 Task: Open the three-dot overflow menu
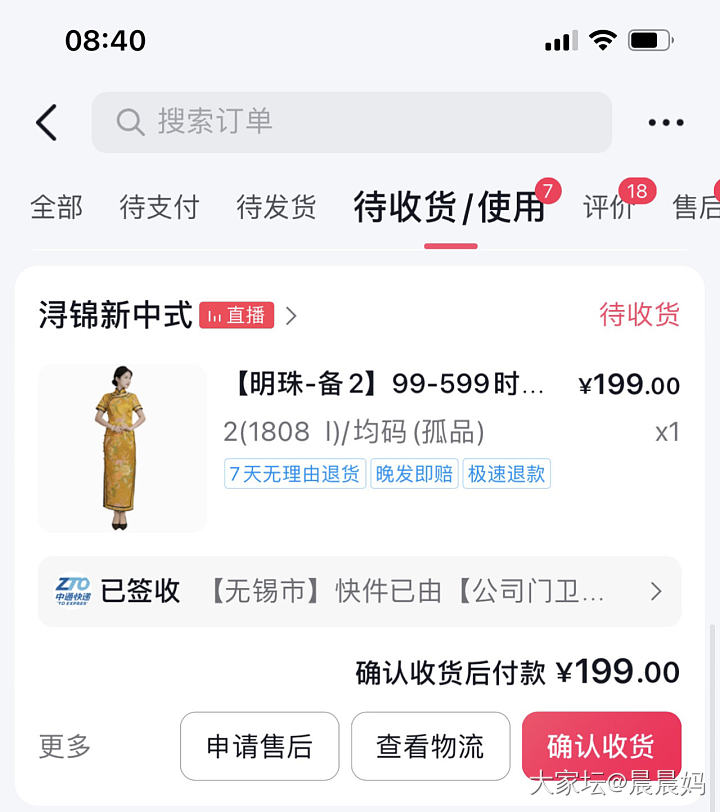665,123
